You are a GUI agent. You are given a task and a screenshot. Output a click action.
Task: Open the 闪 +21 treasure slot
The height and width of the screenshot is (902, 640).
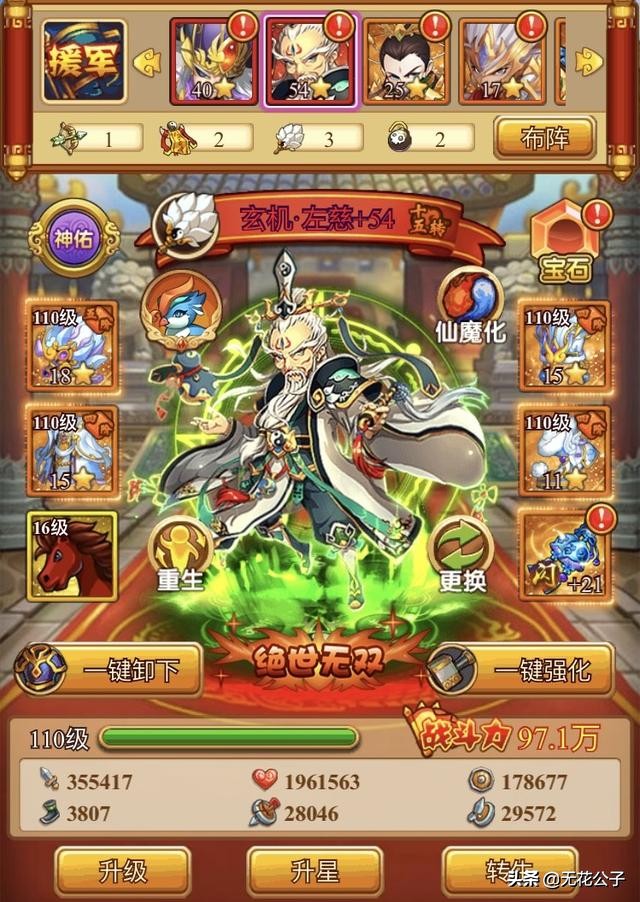pos(566,556)
